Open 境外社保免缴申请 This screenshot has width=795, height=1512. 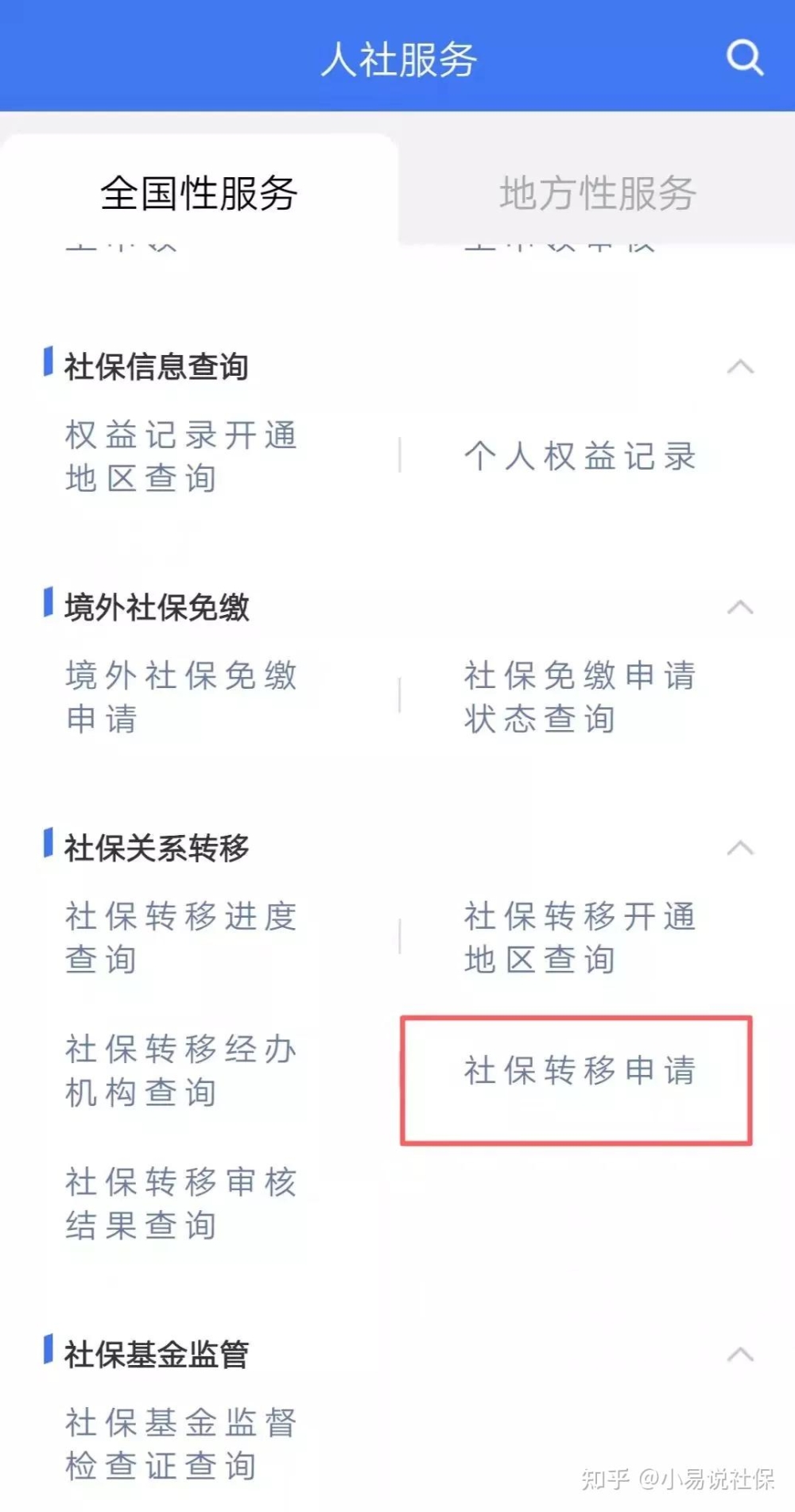coord(181,697)
